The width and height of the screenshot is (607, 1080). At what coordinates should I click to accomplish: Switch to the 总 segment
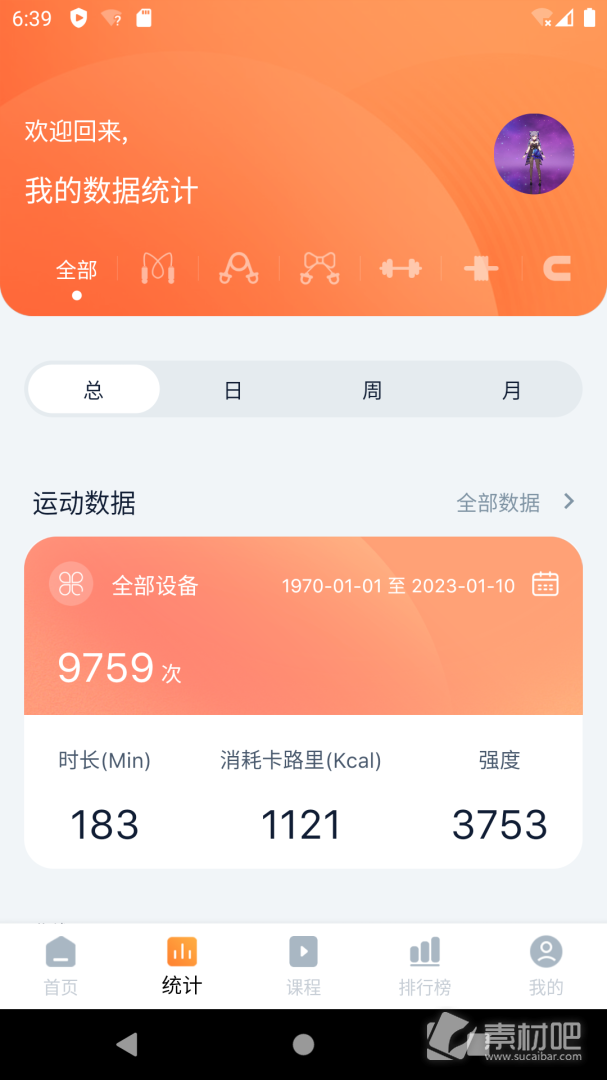94,390
